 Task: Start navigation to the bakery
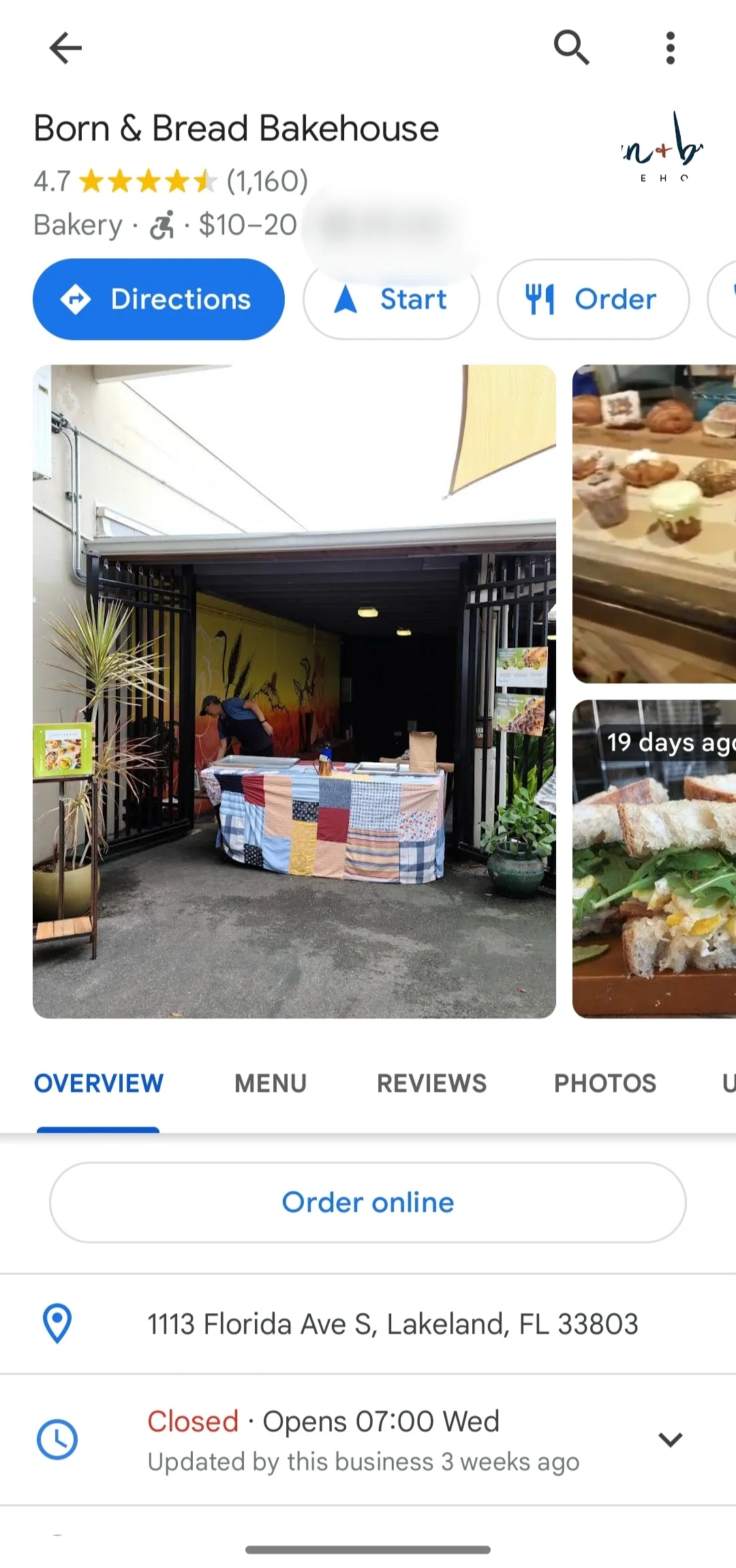(391, 299)
